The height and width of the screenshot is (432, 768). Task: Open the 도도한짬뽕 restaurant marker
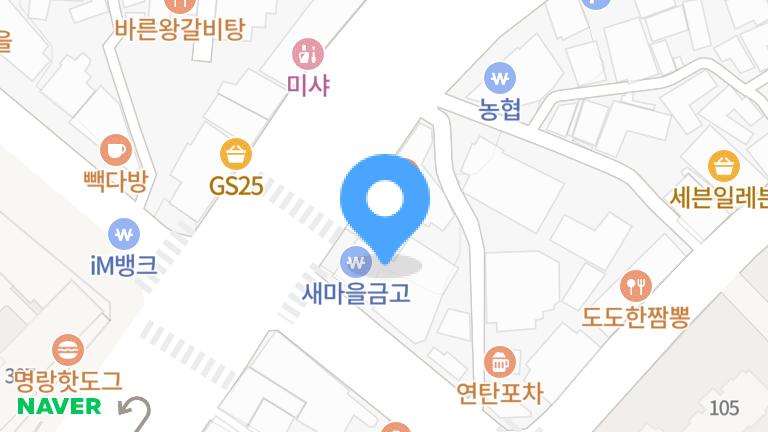point(636,288)
